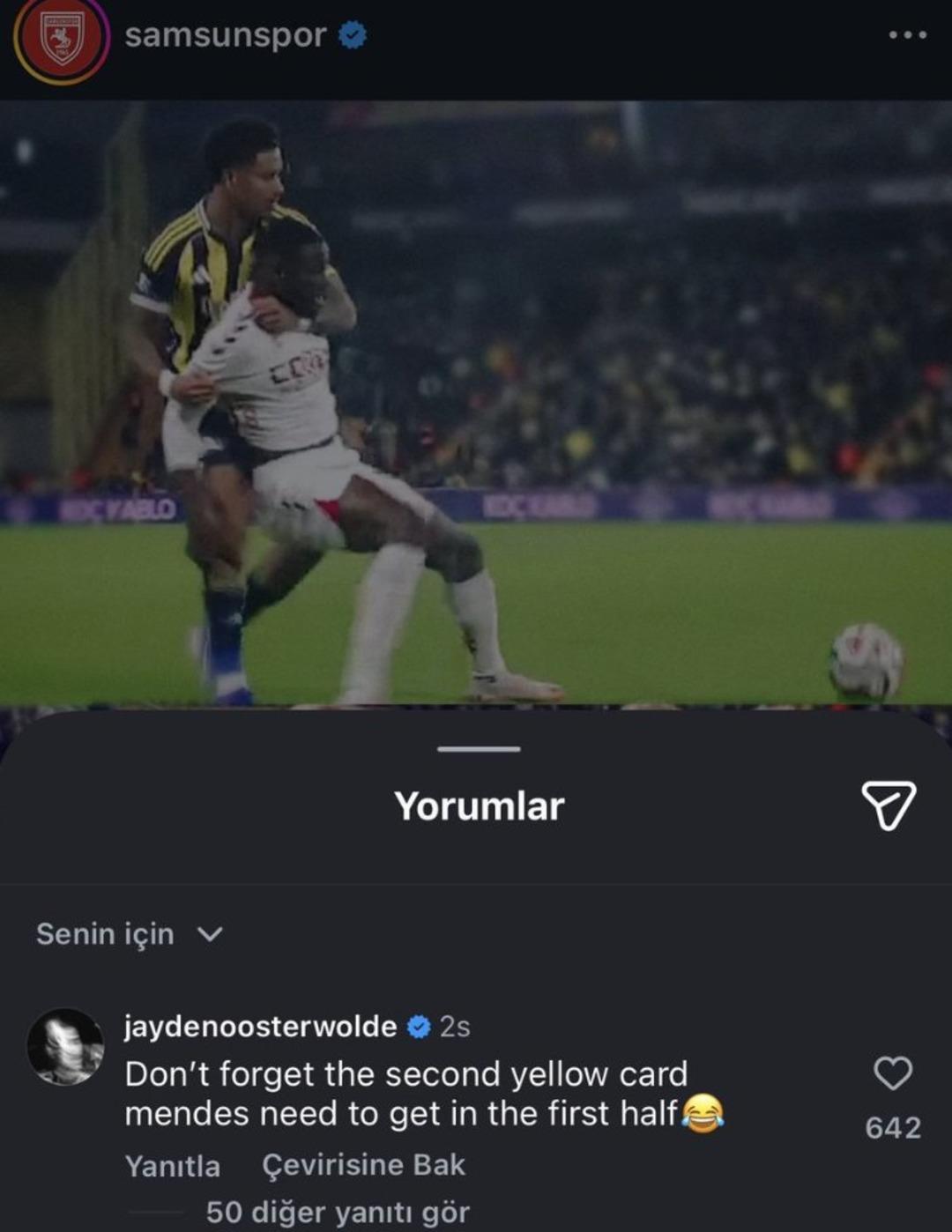Grab the drag handle above Yorumlar
The width and height of the screenshot is (952, 1232).
[x=476, y=751]
